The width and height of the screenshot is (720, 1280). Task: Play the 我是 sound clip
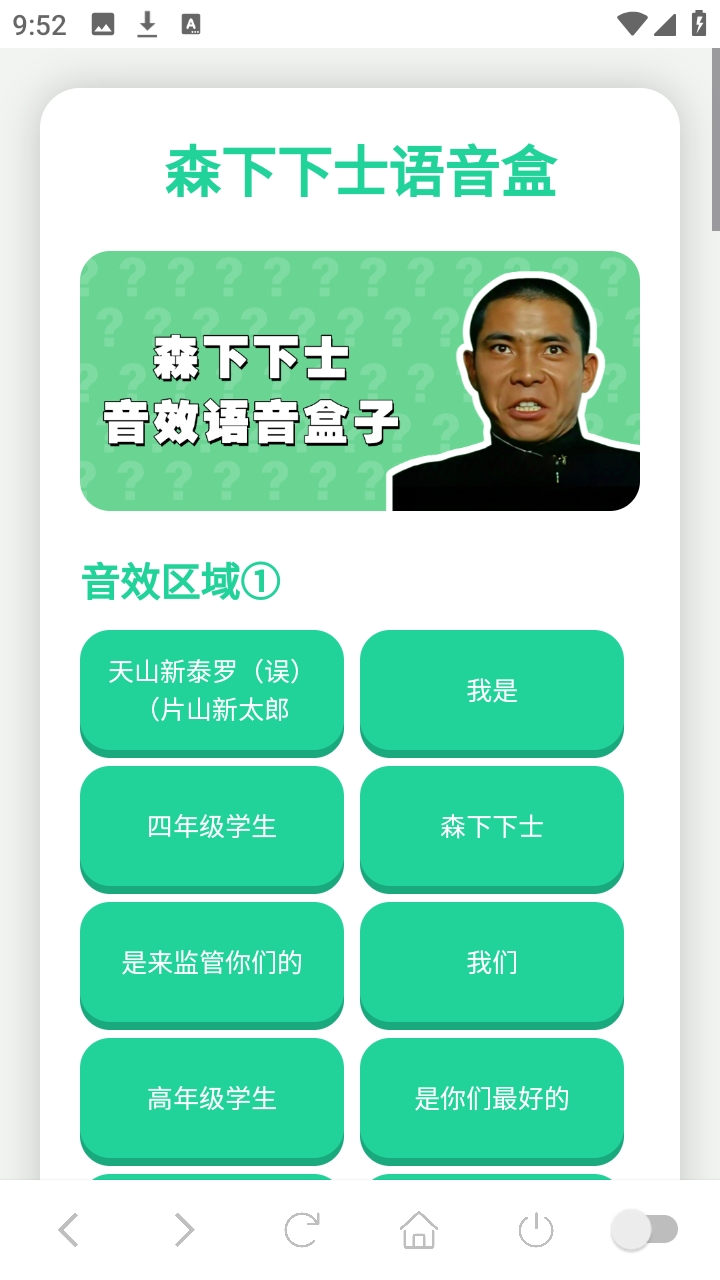(x=492, y=690)
